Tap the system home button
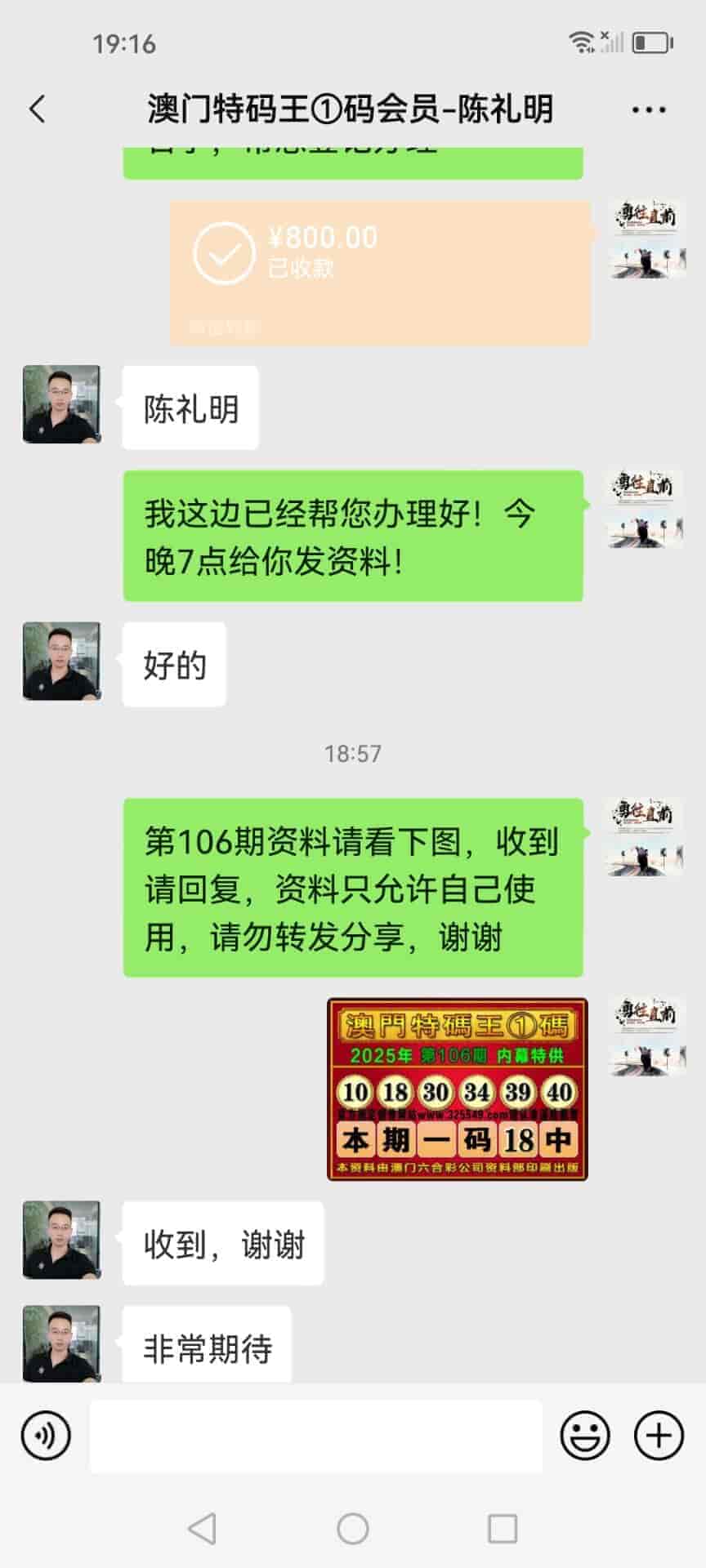 pyautogui.click(x=353, y=1529)
